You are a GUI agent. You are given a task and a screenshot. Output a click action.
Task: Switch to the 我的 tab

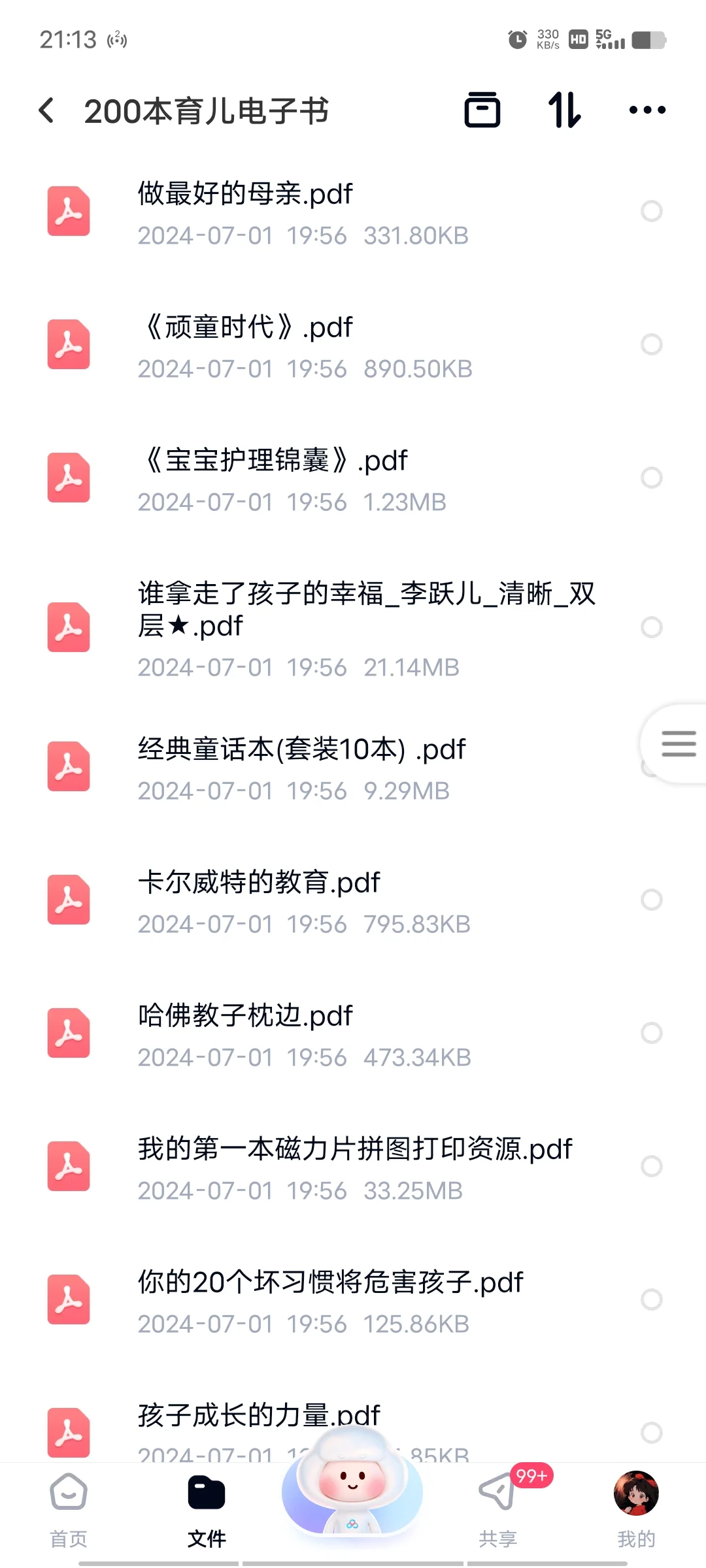point(636,1511)
